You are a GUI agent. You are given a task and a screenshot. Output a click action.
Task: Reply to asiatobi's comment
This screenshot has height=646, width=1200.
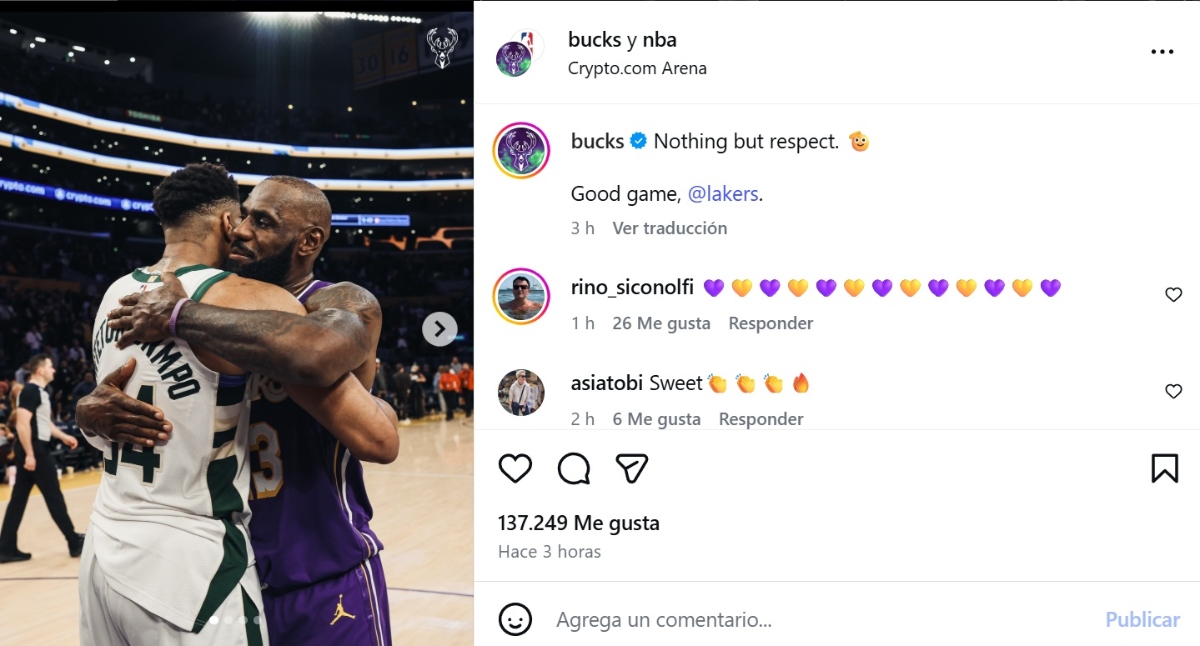[x=760, y=419]
